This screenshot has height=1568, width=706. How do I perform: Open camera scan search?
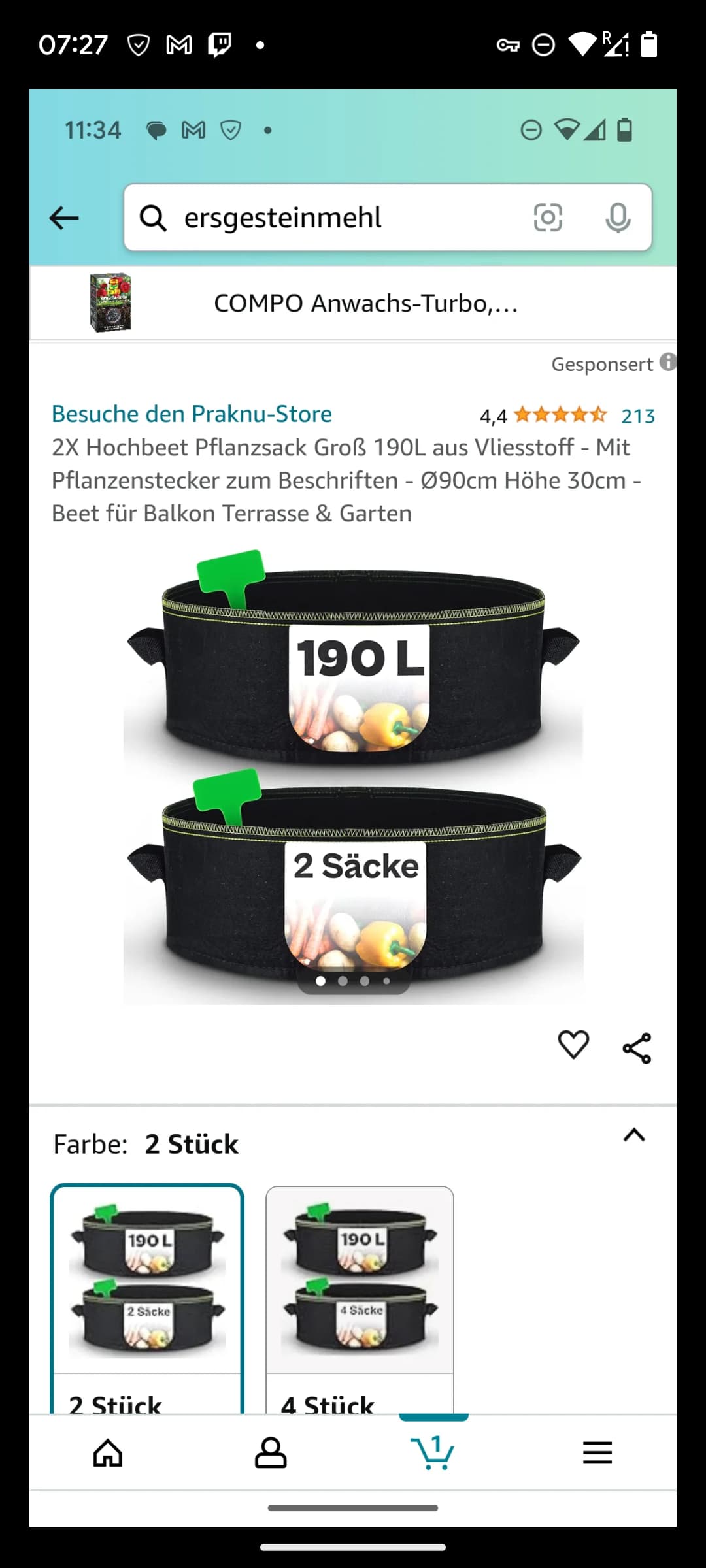548,218
